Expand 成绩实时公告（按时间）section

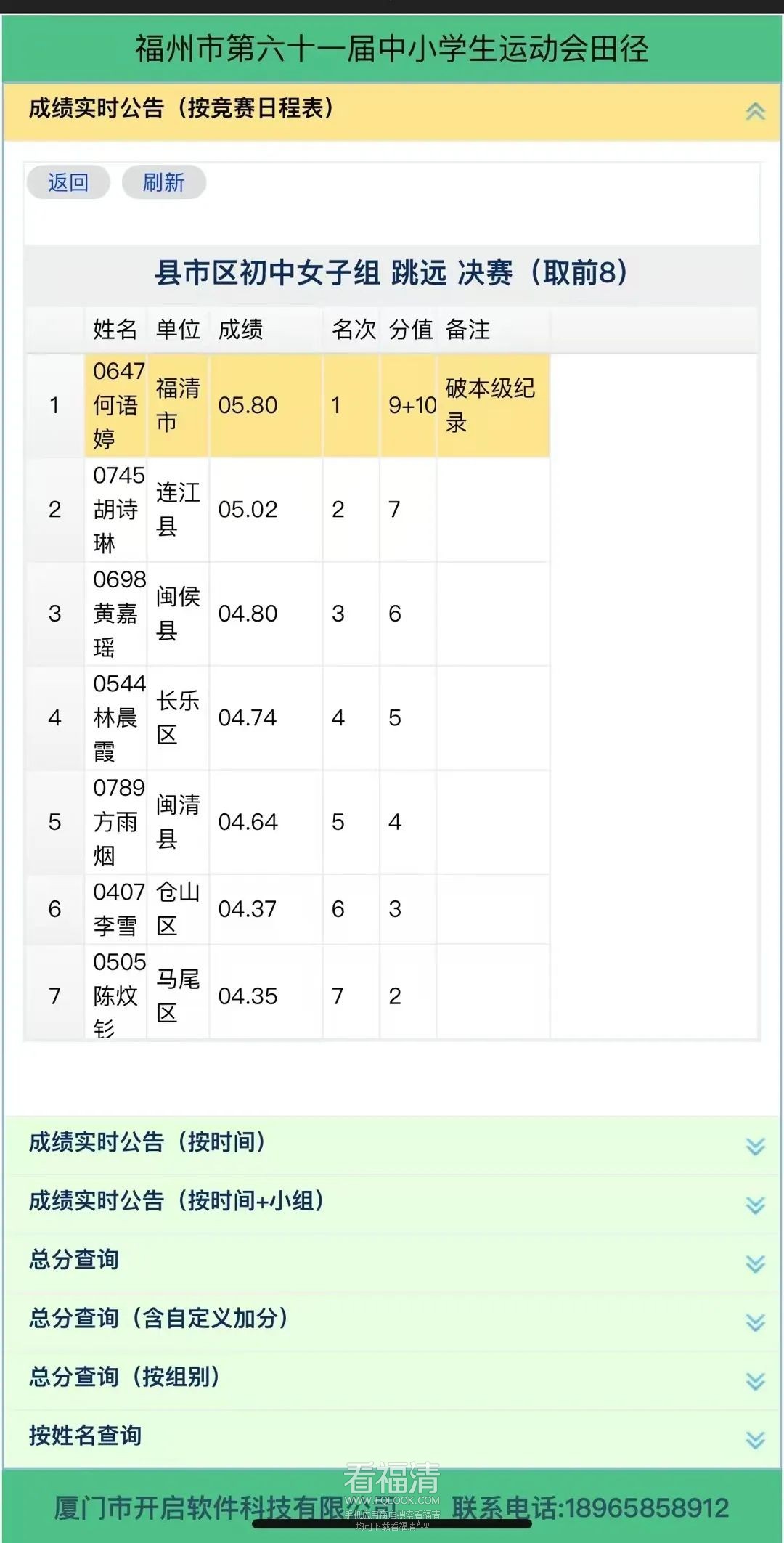click(x=755, y=1147)
